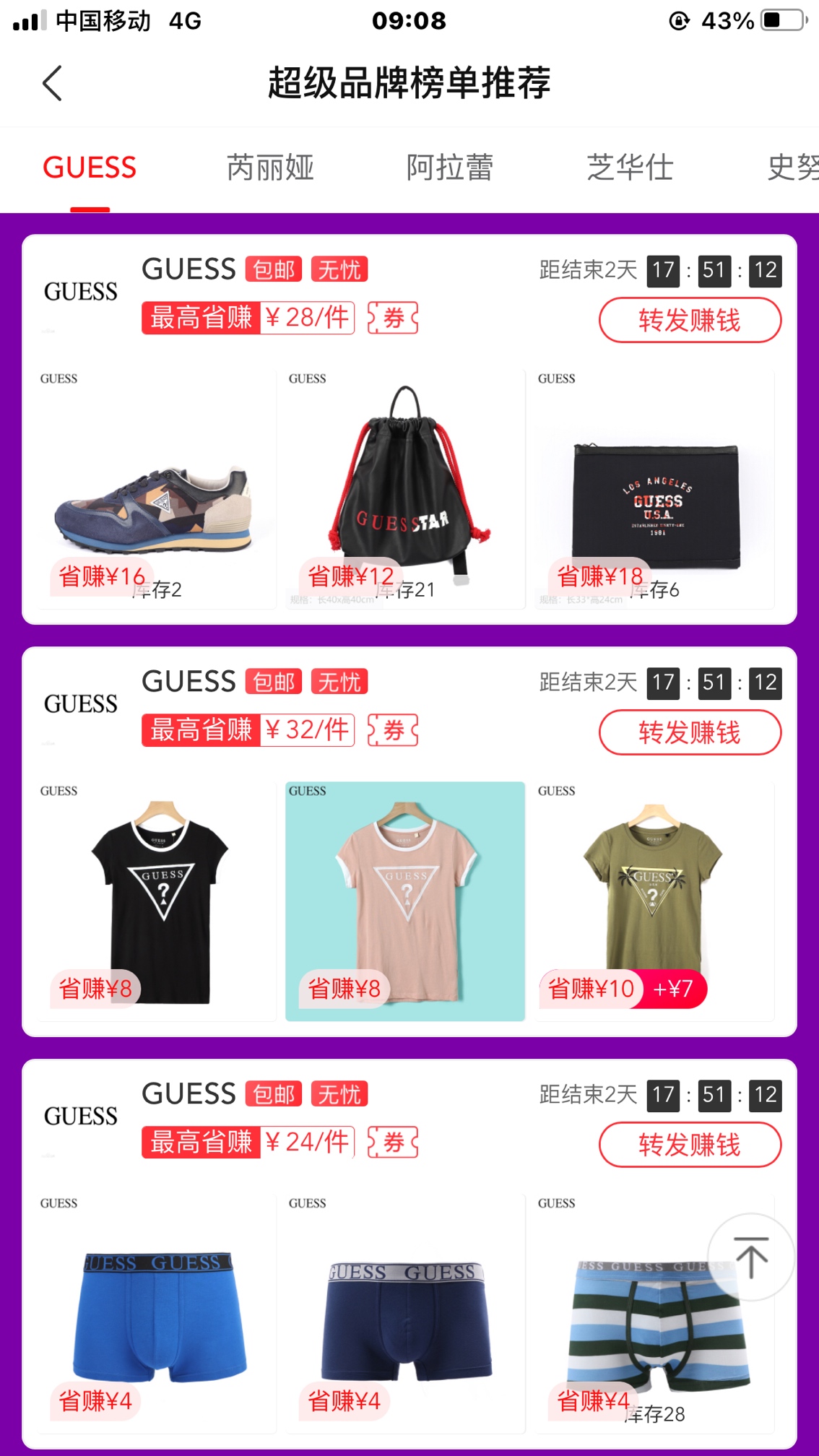Screen dimensions: 819x1456
Task: Open the navy boxer briefs product
Action: coord(405,1314)
